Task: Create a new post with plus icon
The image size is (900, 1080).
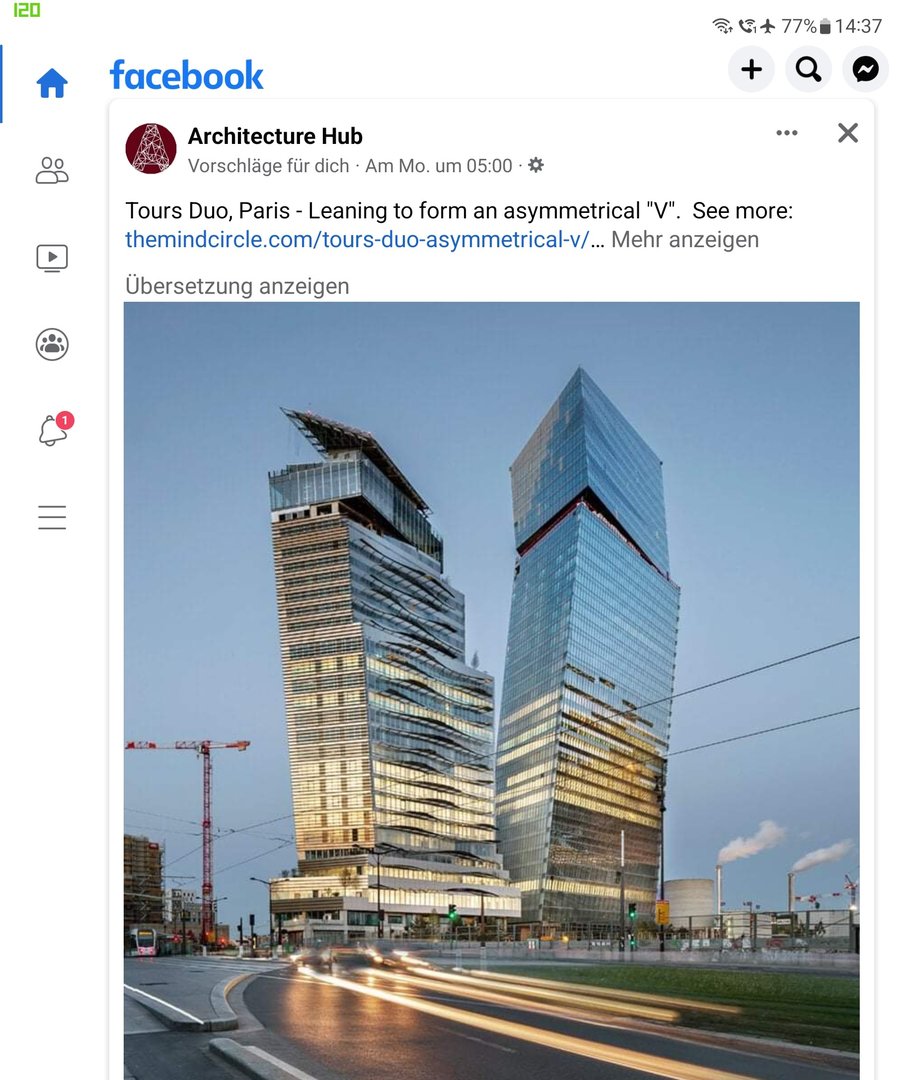Action: [751, 69]
